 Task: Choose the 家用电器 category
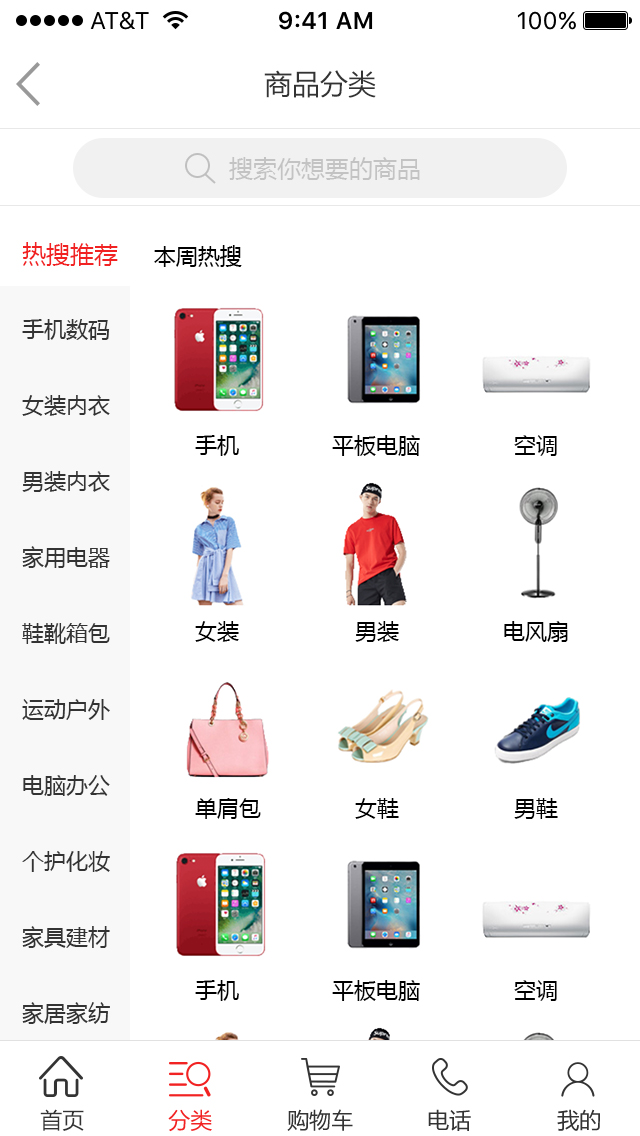click(x=66, y=557)
